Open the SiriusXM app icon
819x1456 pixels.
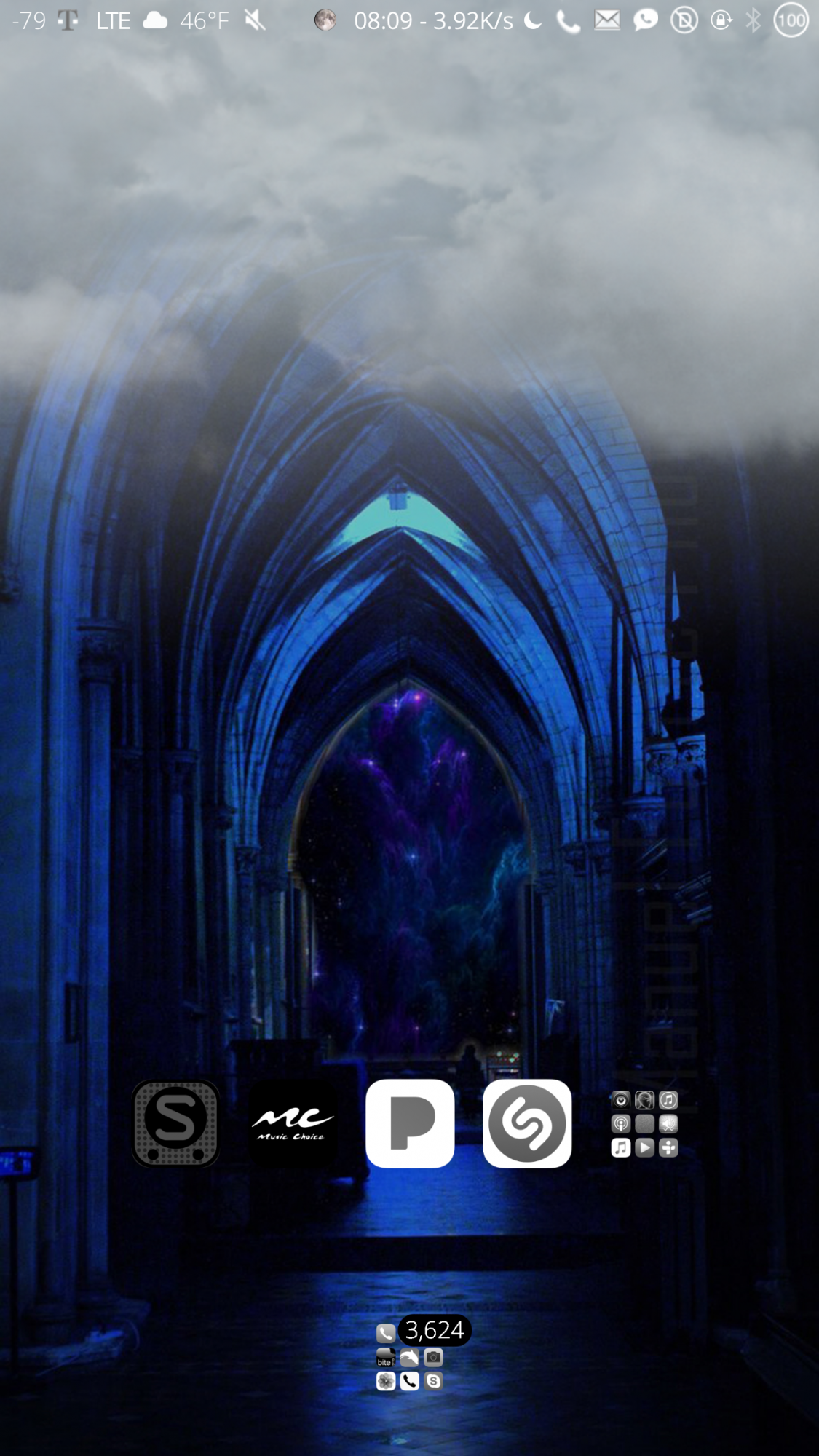click(175, 1123)
